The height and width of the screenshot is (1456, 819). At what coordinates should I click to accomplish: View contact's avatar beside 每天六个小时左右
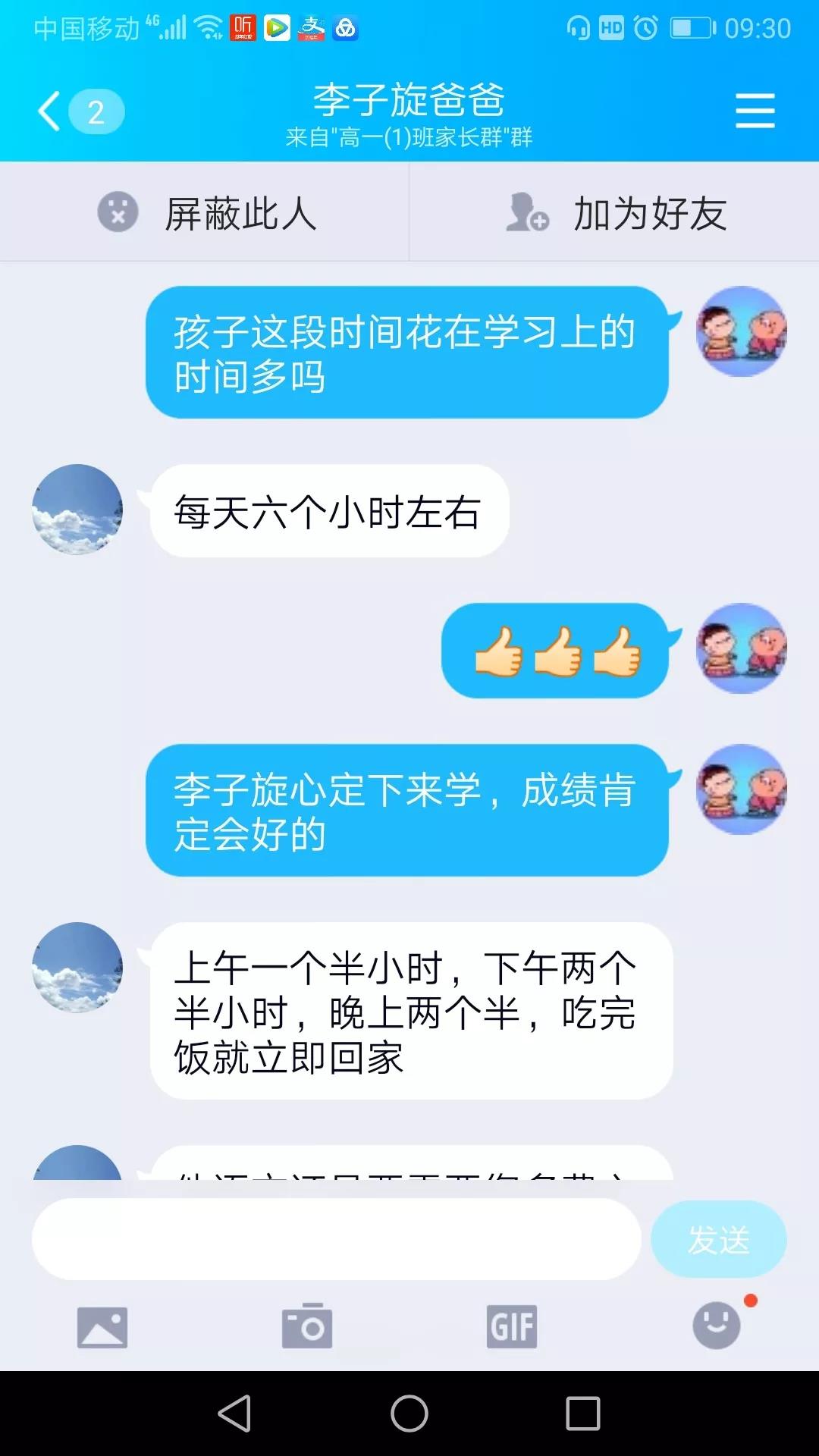tap(77, 510)
